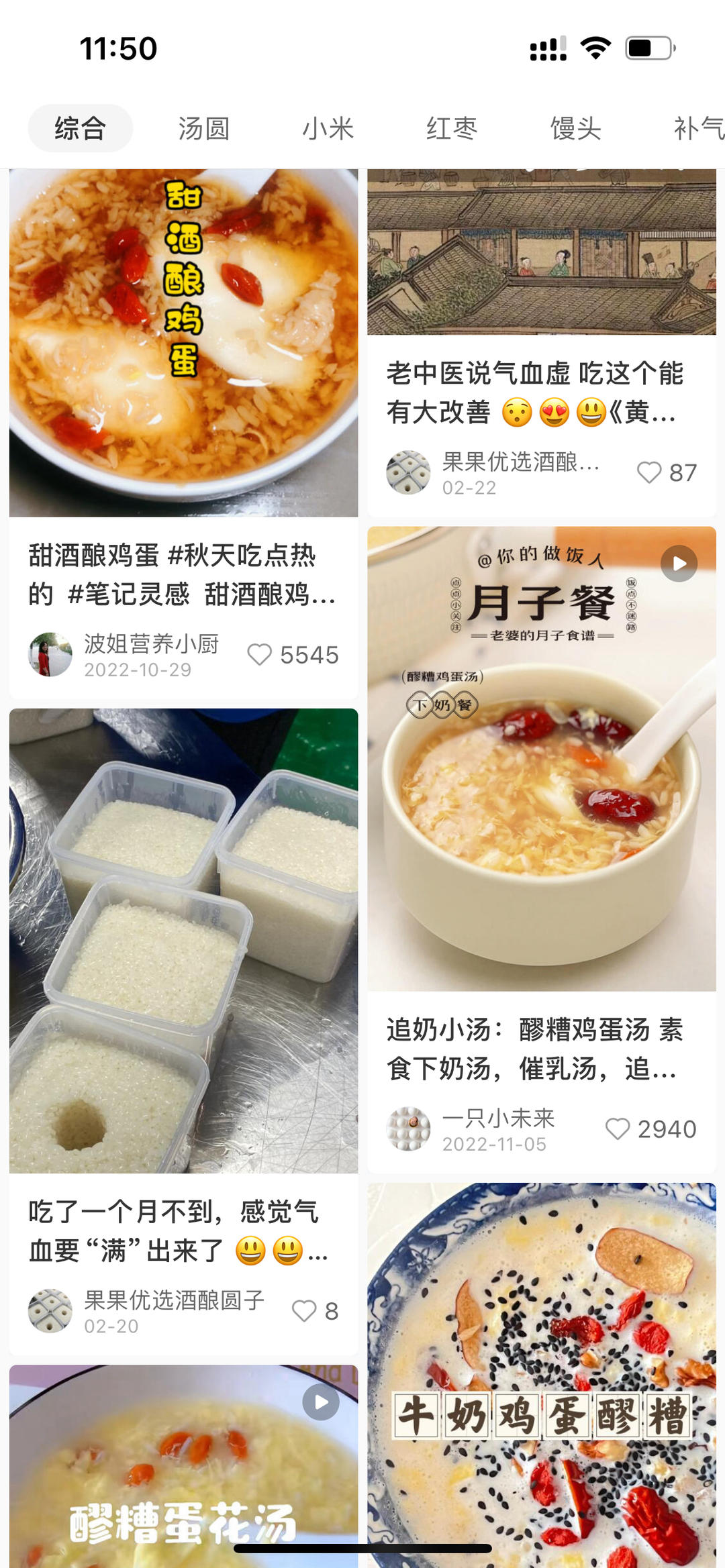725x1568 pixels.
Task: View 果果优选酒酿圆子's profile under 吃了一个月不到
Action: tap(50, 1311)
